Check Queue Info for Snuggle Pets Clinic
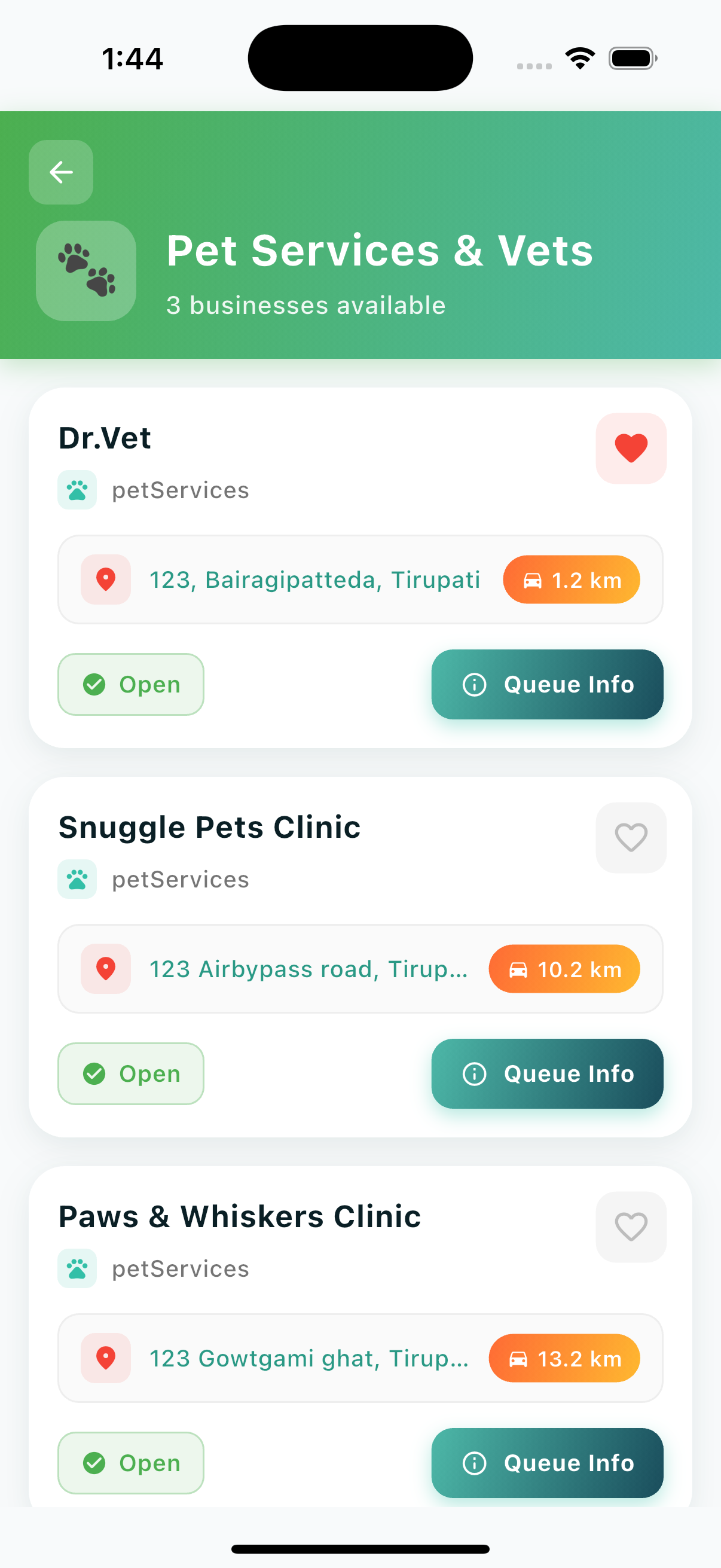 coord(546,1073)
